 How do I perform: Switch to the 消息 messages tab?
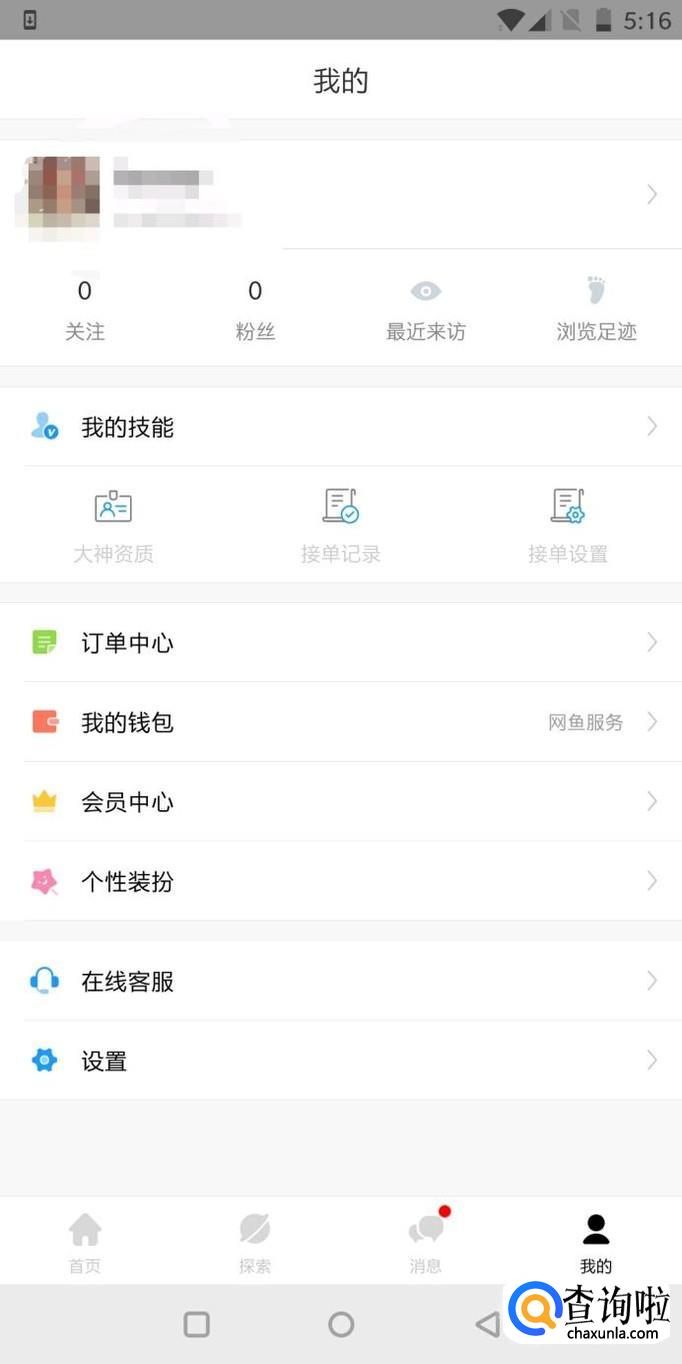[426, 1242]
